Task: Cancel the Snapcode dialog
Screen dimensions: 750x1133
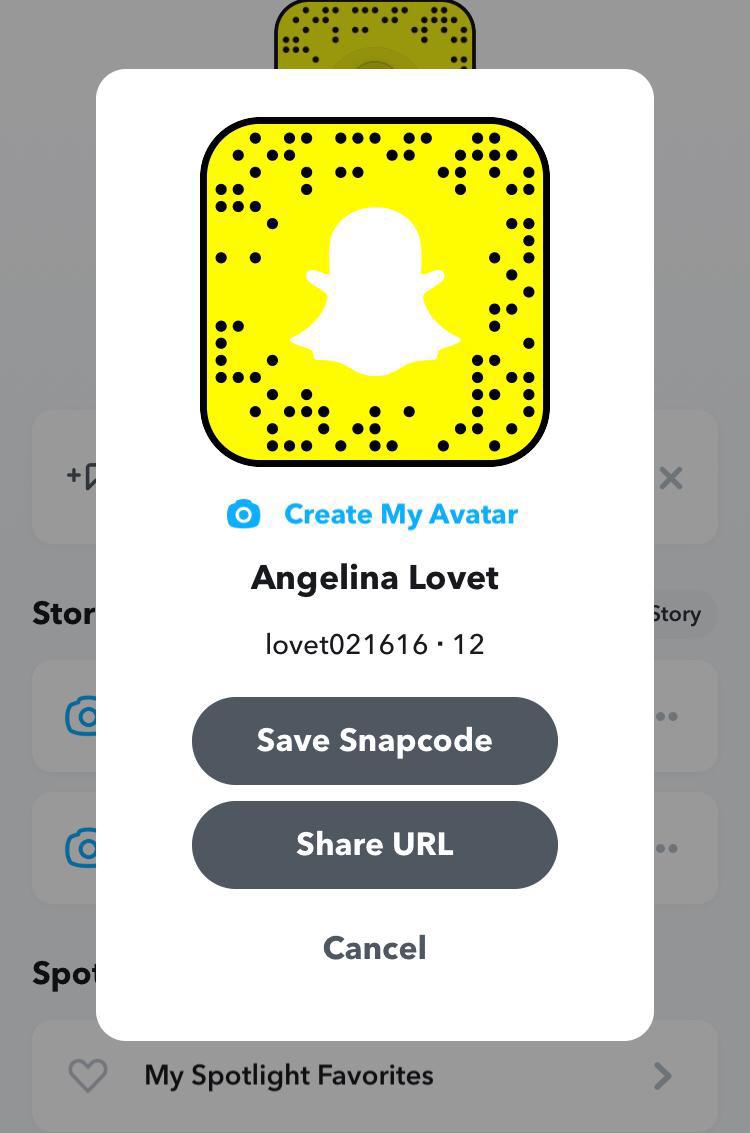Action: (374, 947)
